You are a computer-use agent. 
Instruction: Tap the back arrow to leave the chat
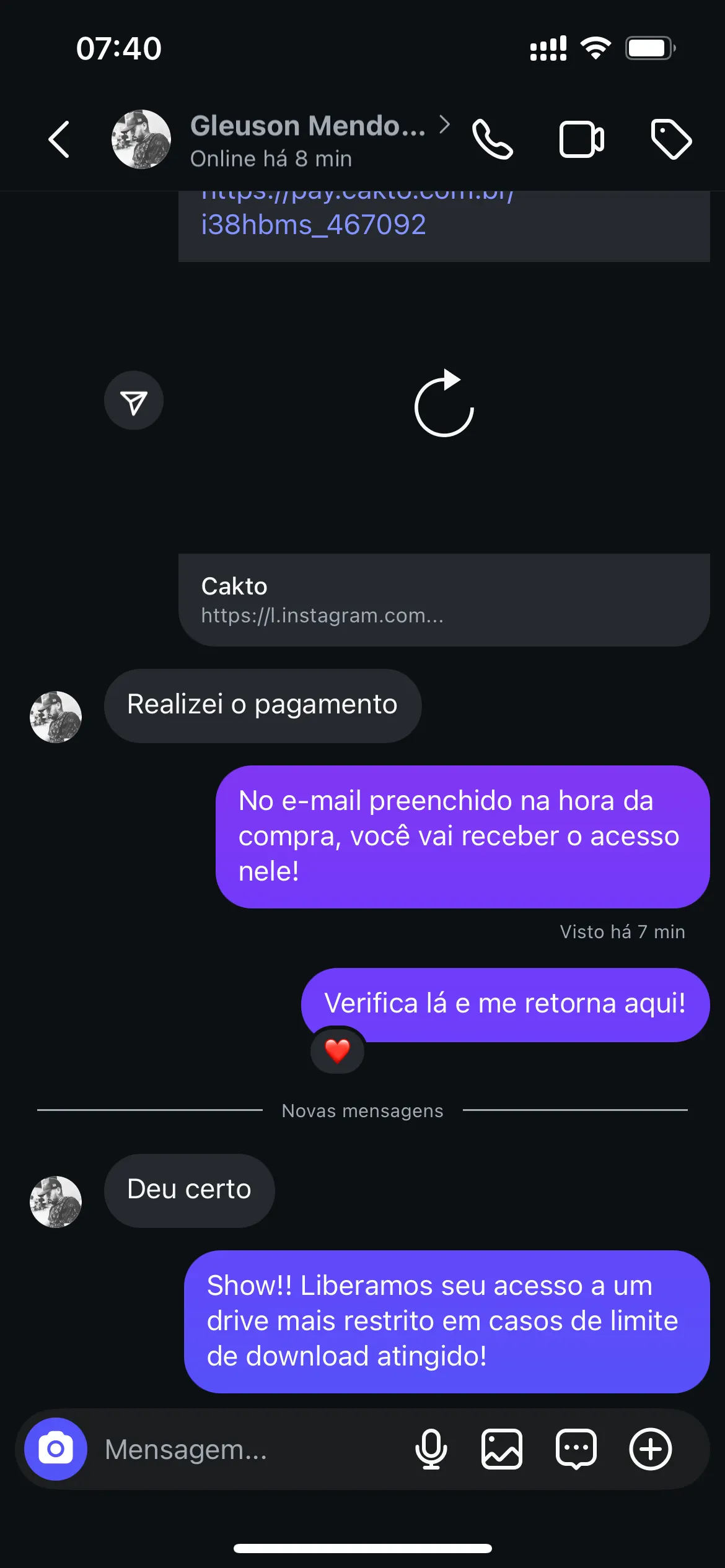[x=58, y=139]
